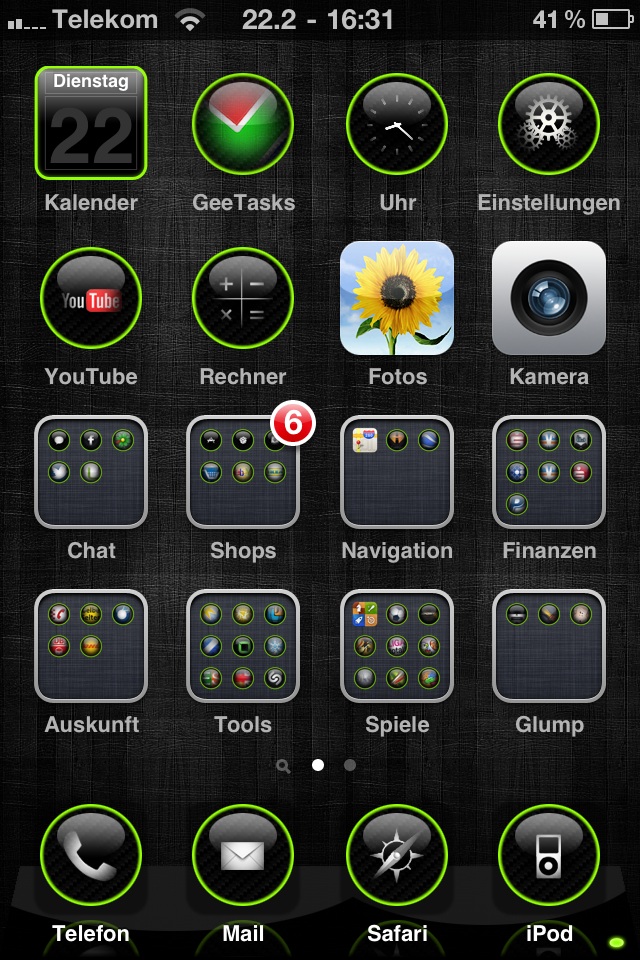Image resolution: width=640 pixels, height=960 pixels.
Task: Open the Navigation folder
Action: tap(397, 472)
